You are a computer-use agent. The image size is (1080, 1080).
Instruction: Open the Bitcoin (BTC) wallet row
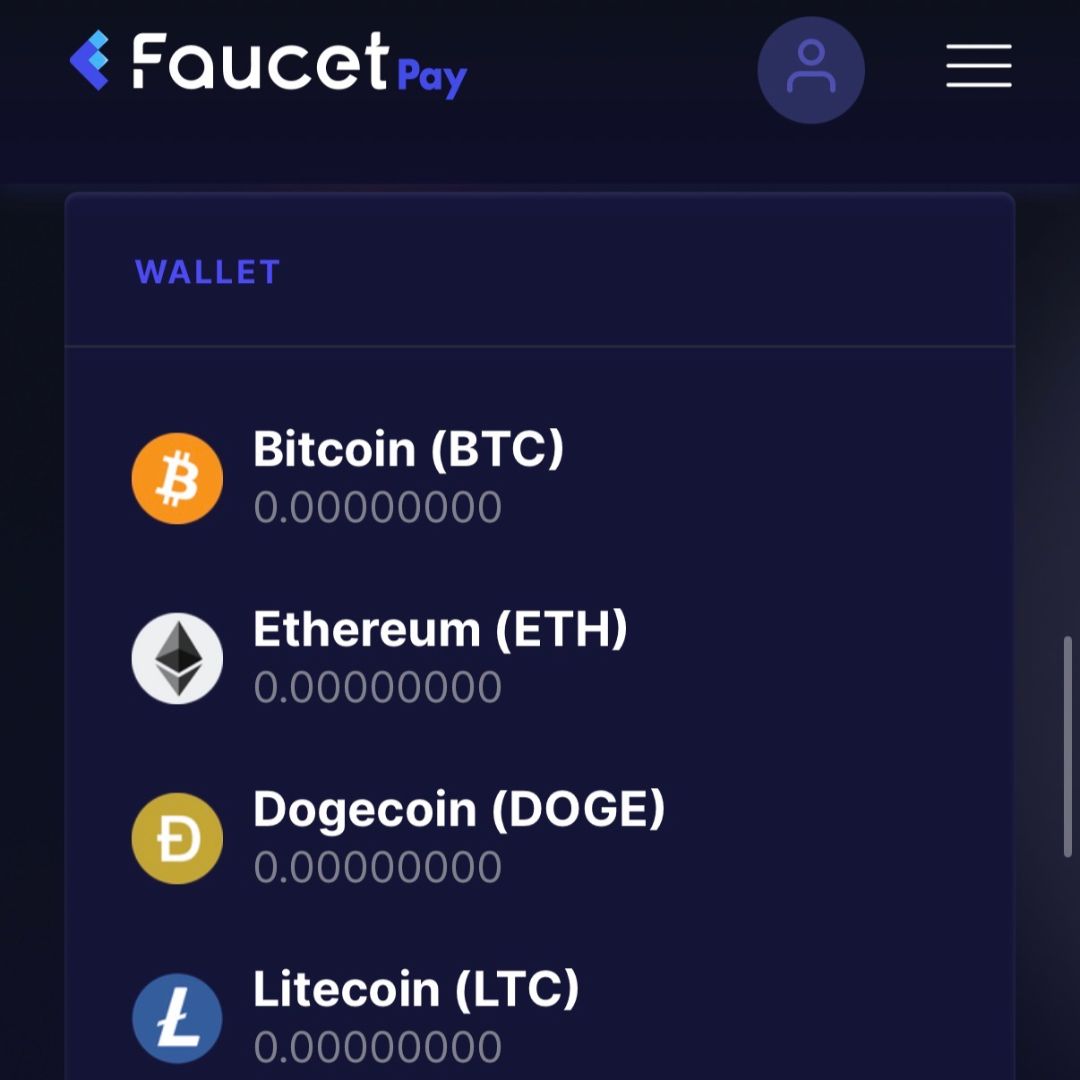coord(408,478)
